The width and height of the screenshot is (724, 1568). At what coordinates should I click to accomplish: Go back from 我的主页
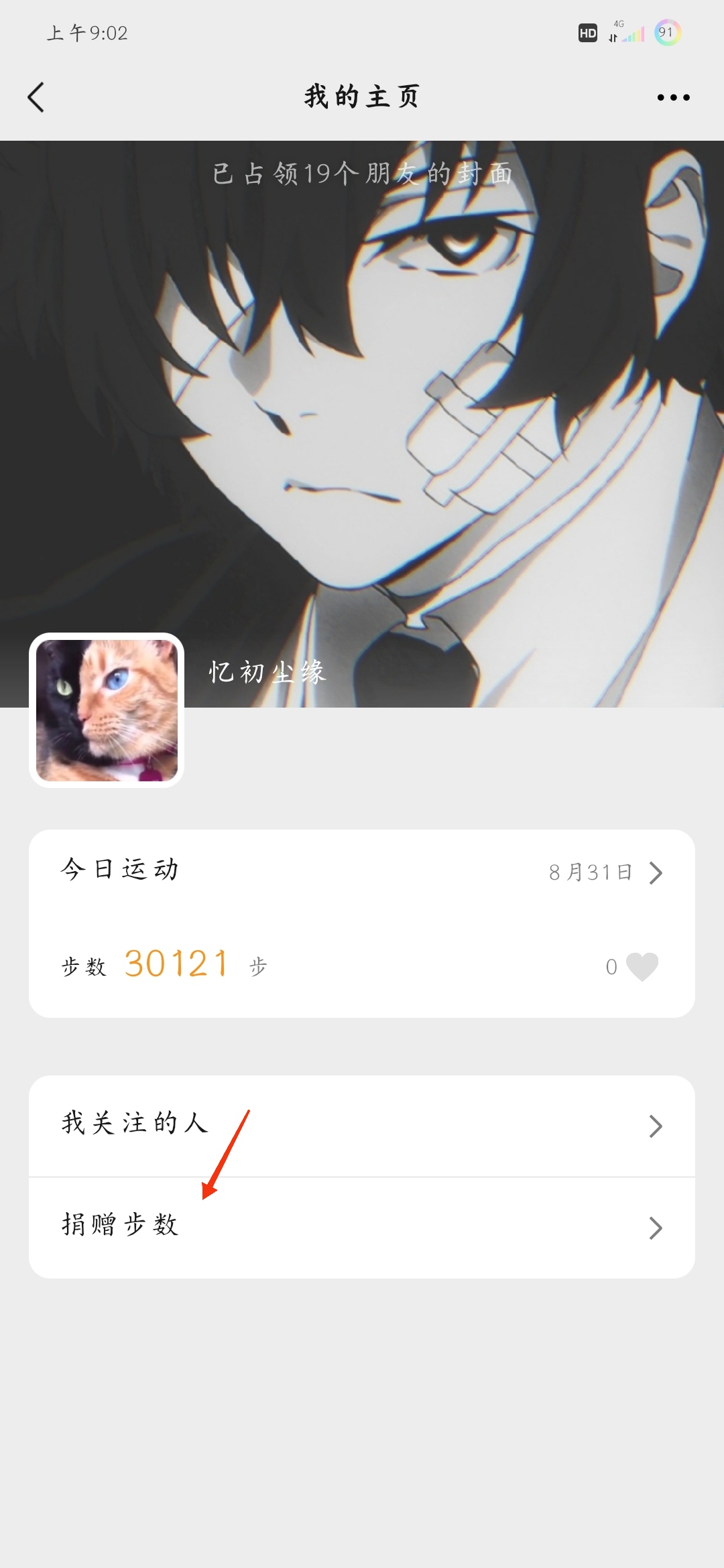coord(36,97)
